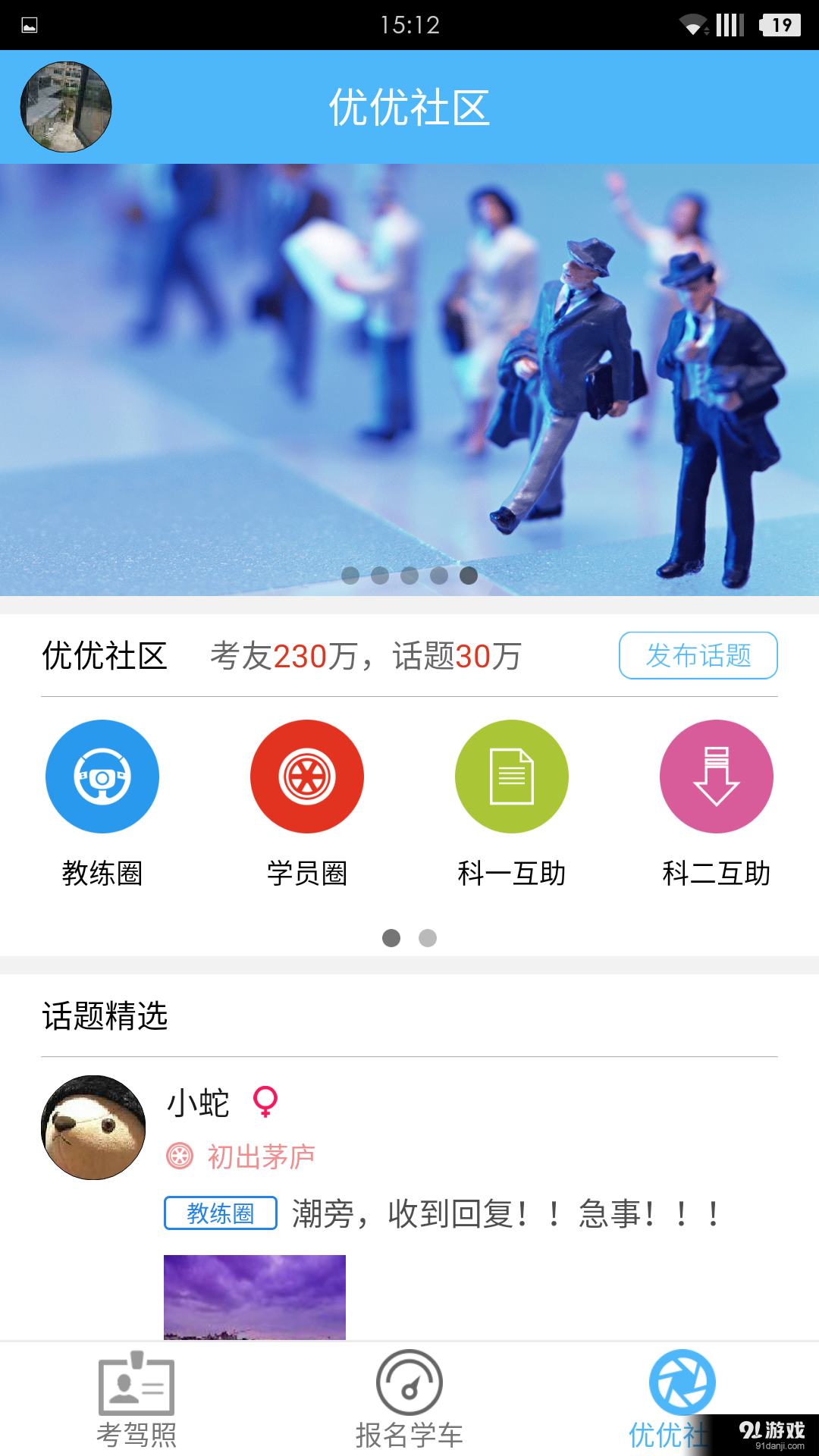819x1456 pixels.
Task: Select the first page indicator under shortcuts
Action: (x=392, y=939)
